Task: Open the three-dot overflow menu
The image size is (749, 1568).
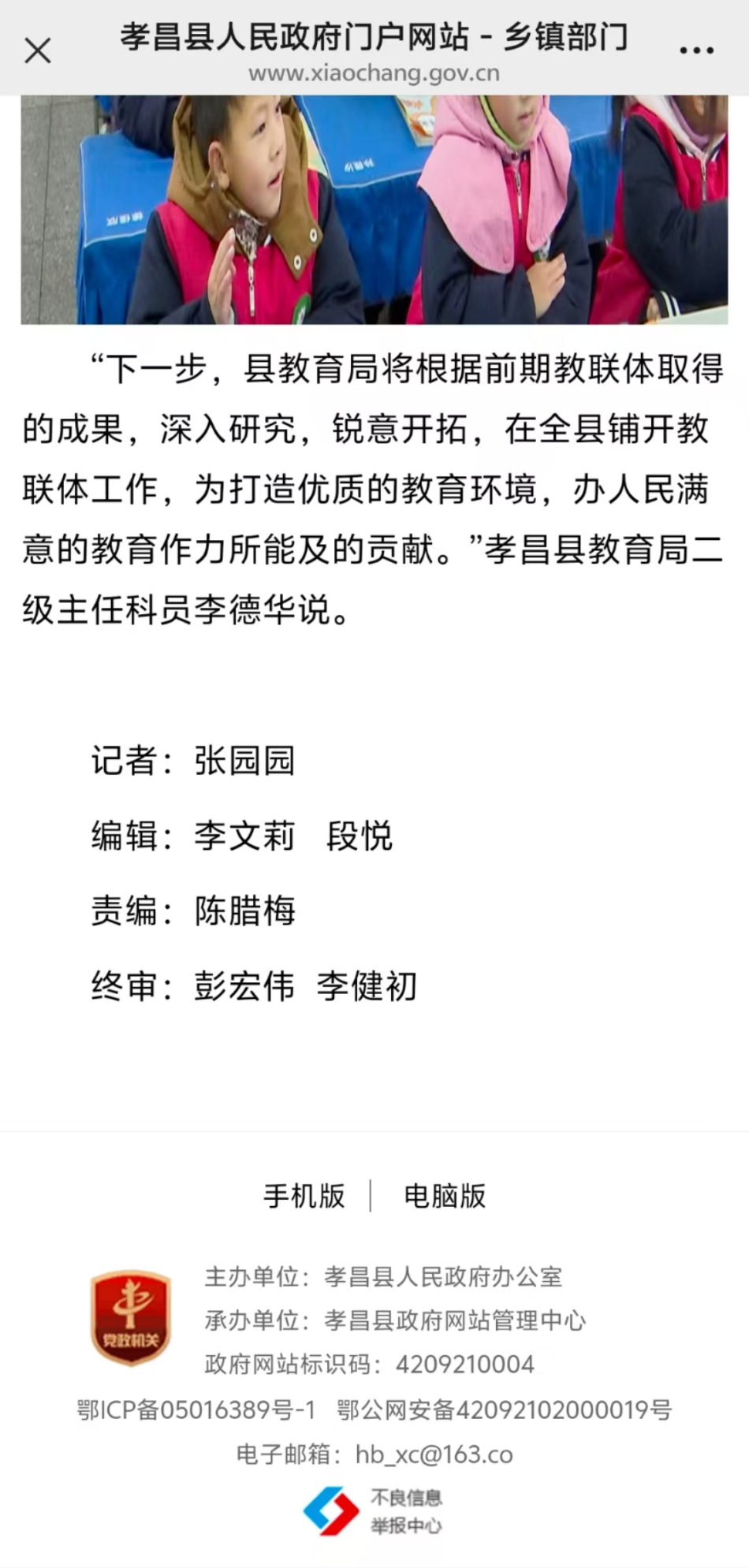Action: [696, 50]
